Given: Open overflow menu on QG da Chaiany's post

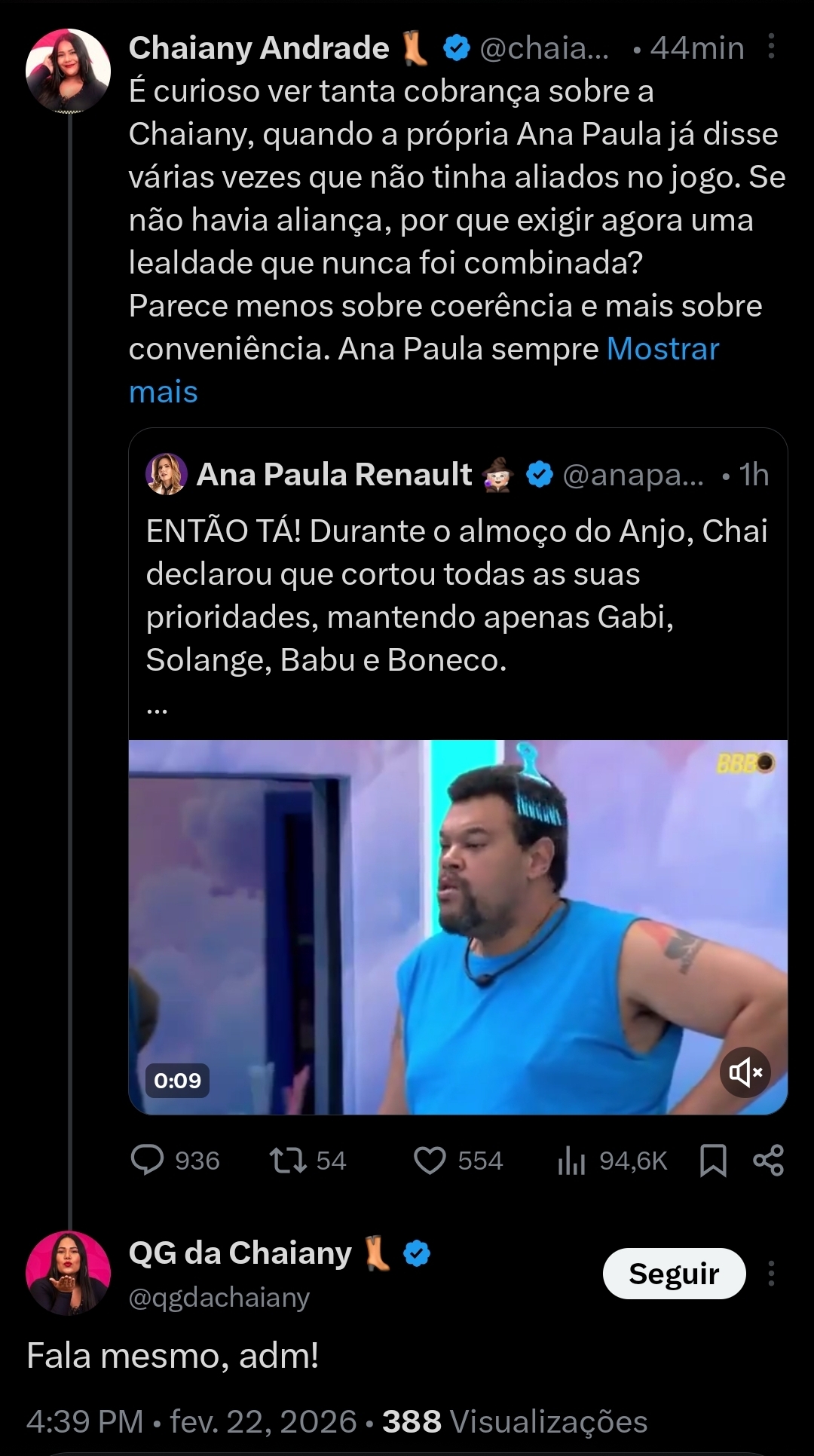Looking at the screenshot, I should 771,1274.
